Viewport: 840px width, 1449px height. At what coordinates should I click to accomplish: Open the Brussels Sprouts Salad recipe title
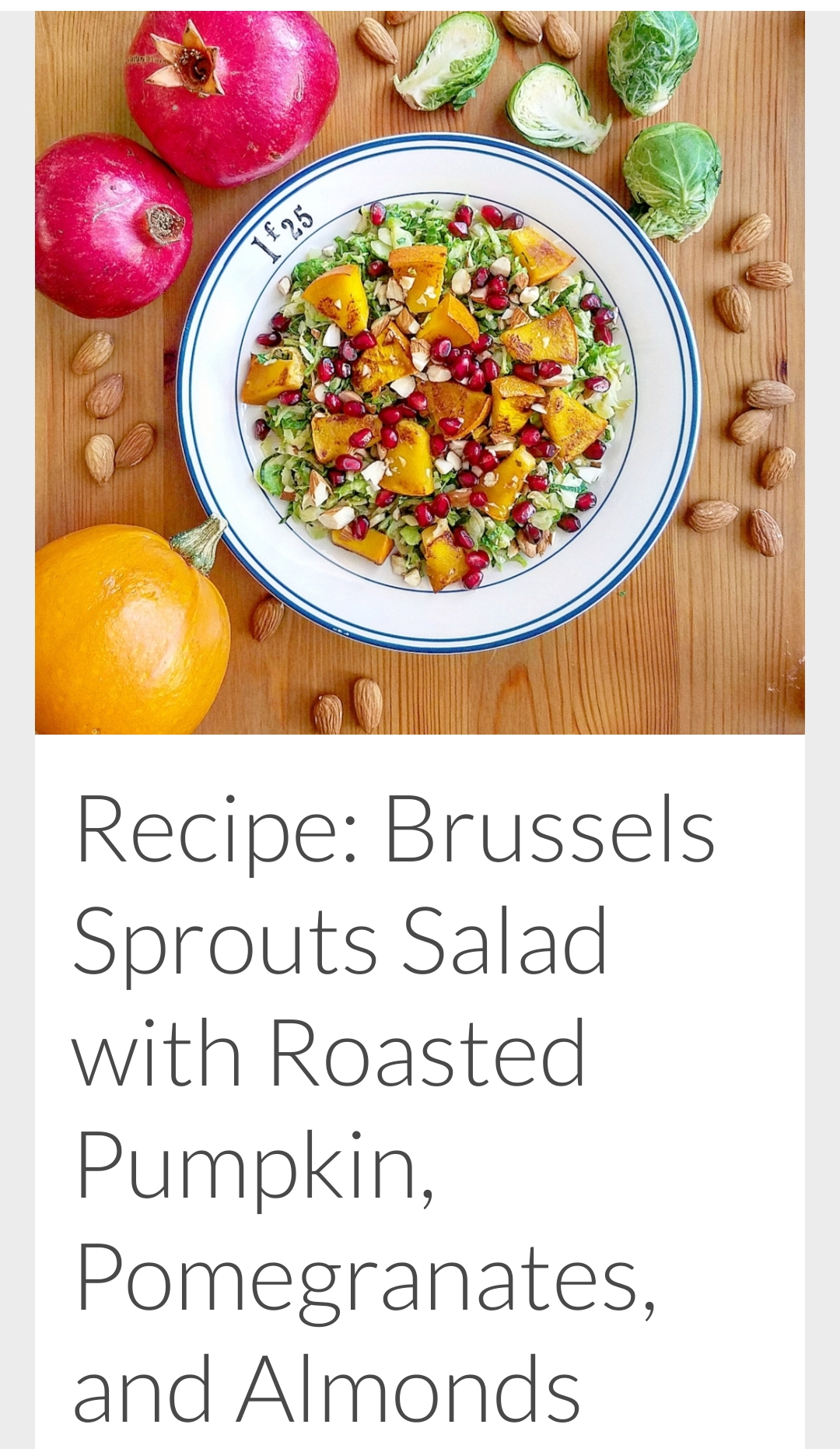pyautogui.click(x=394, y=1109)
